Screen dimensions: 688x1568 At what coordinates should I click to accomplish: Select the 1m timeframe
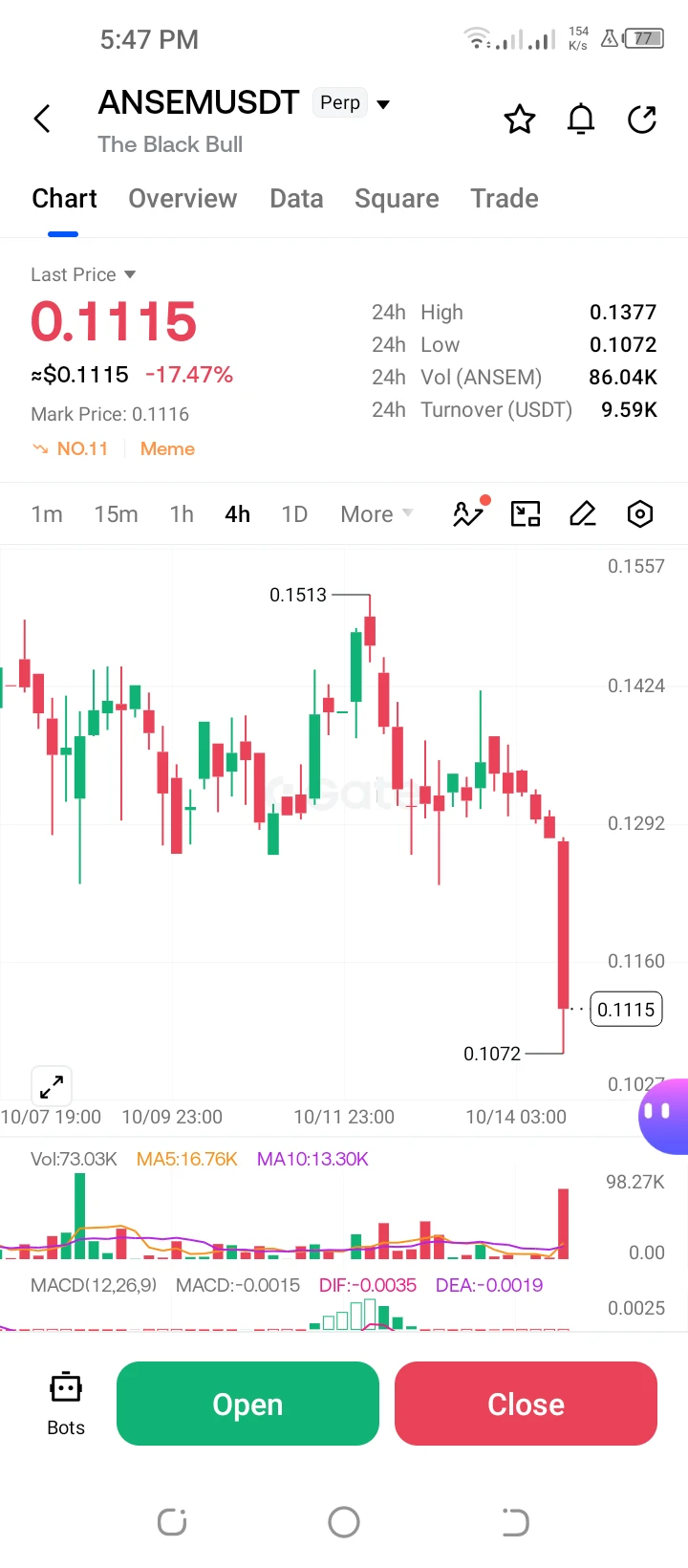click(47, 514)
